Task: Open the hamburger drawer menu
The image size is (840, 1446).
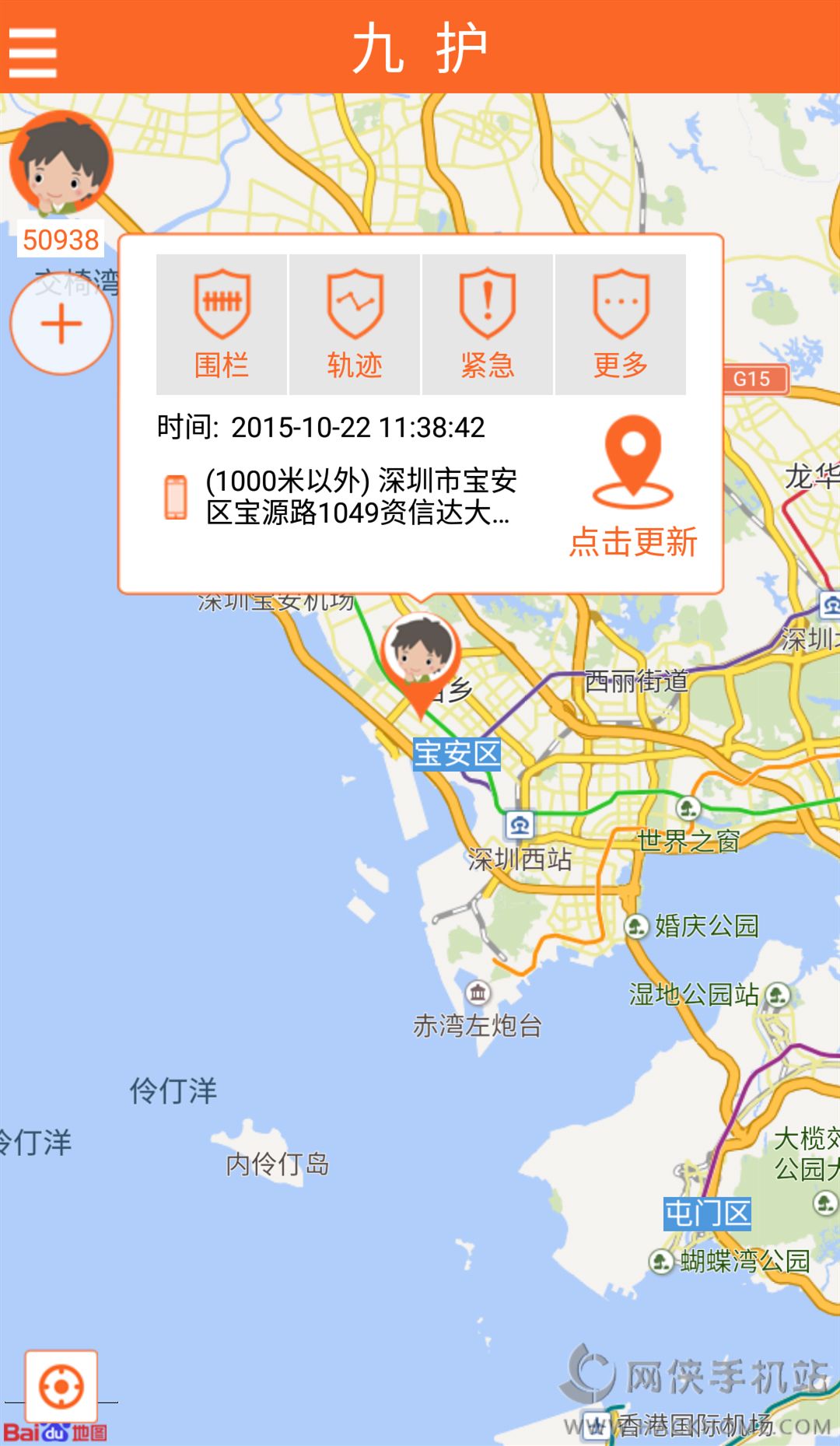Action: 33,51
